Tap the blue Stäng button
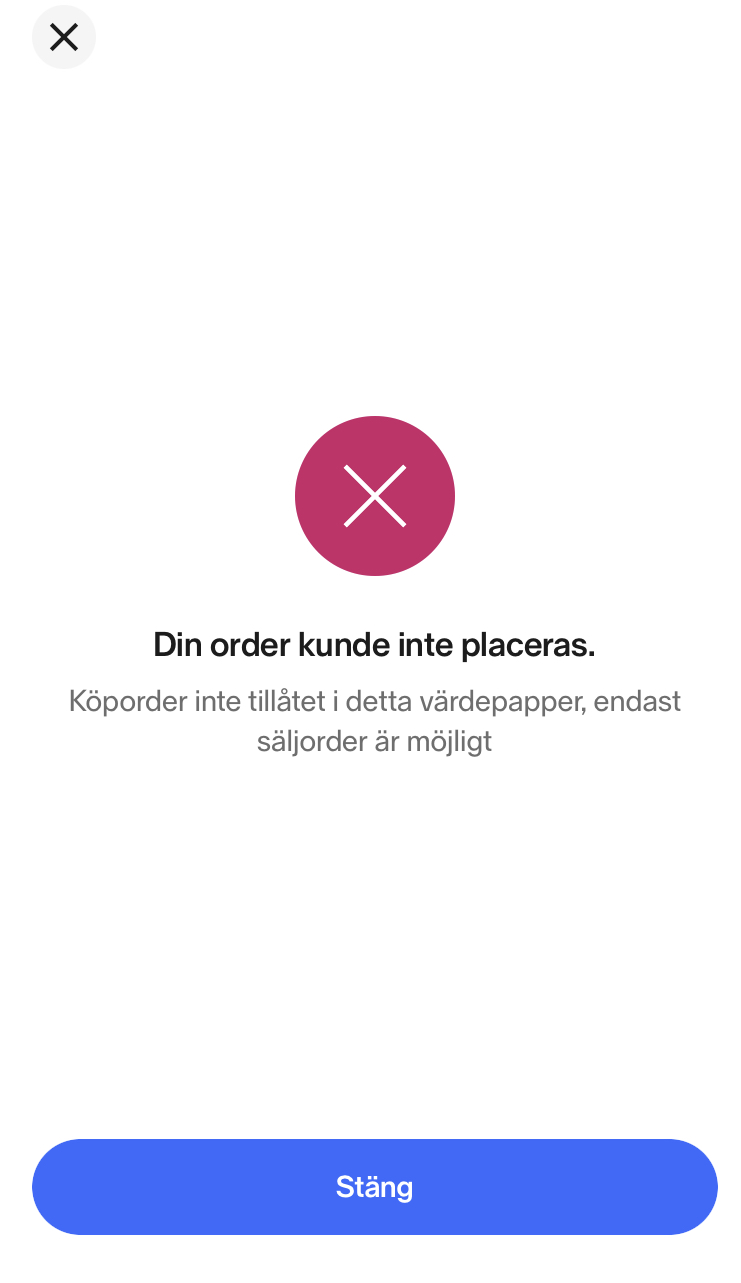 point(374,1187)
